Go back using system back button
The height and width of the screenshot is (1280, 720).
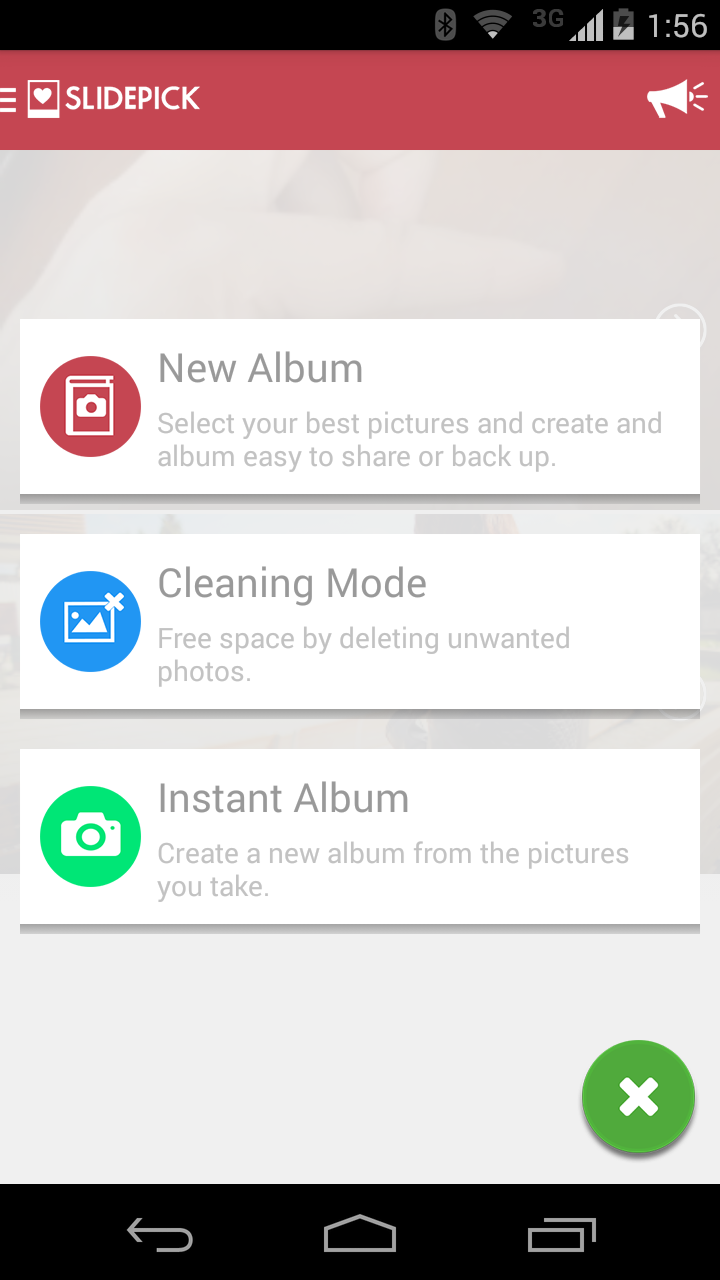click(160, 1234)
